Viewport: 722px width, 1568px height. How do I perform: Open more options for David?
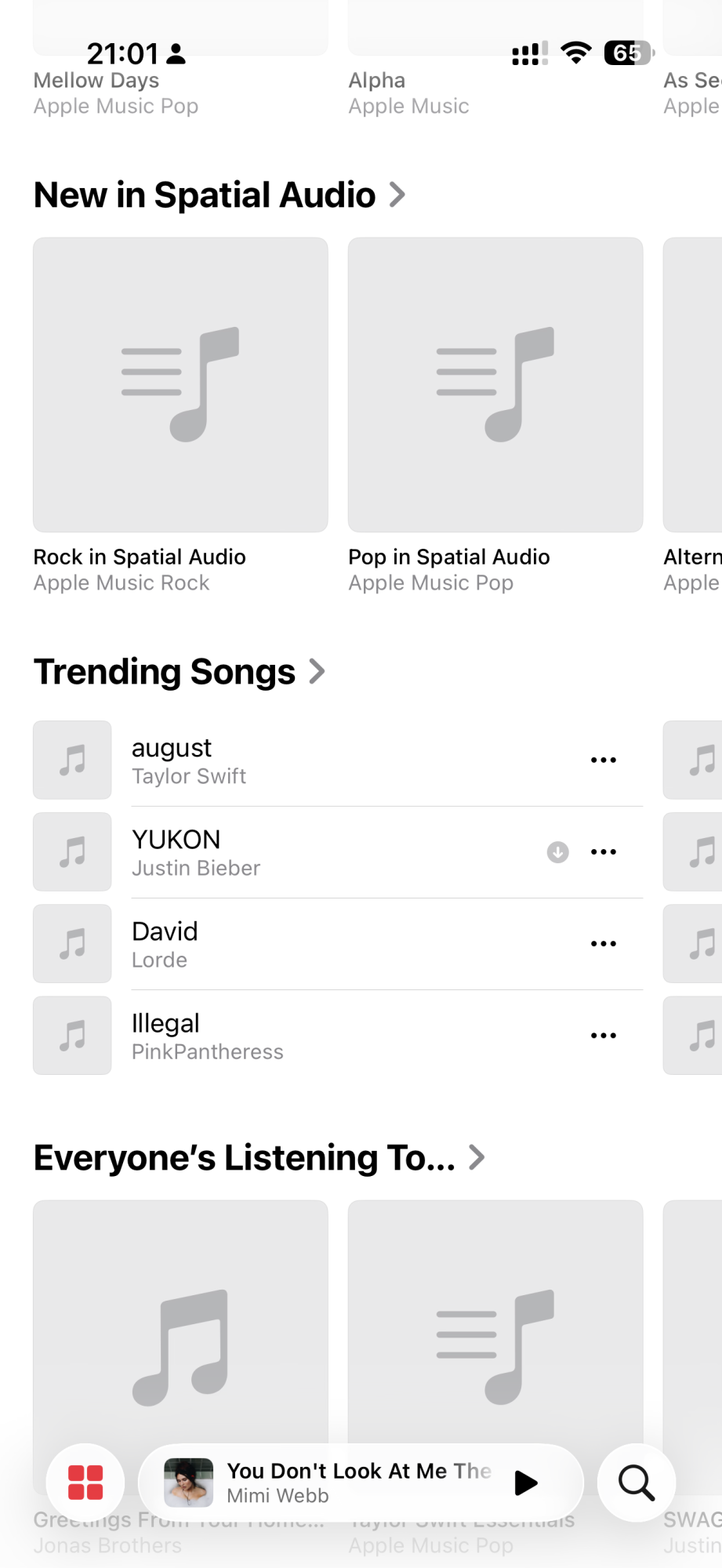tap(603, 944)
